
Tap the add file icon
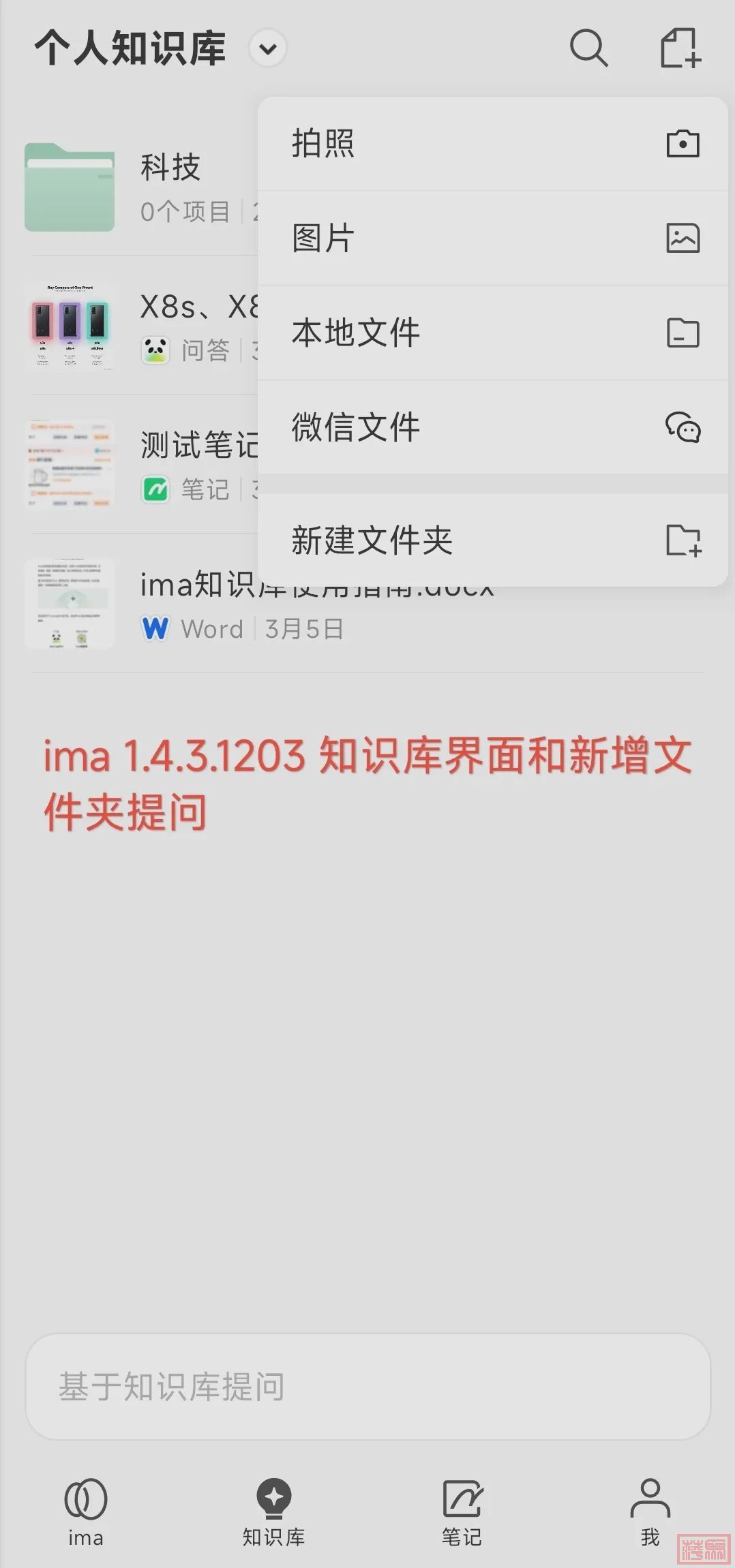680,48
